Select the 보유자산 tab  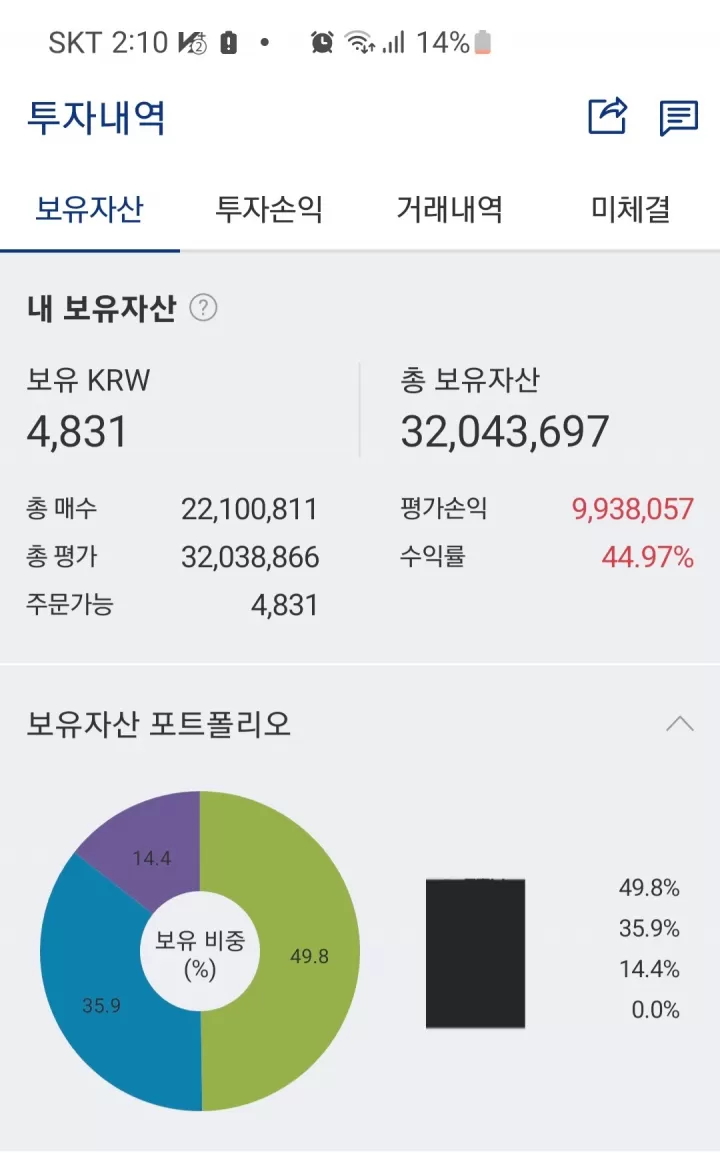tap(89, 210)
